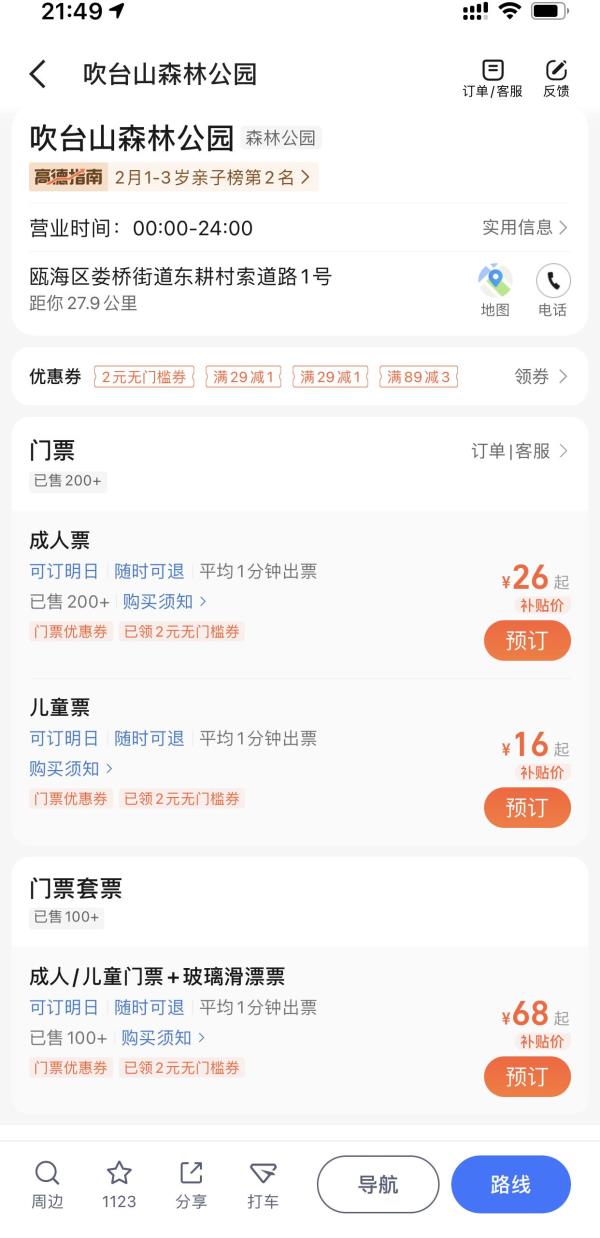Call the park via 电话 icon
Screen dimensions: 600x1238
[553, 291]
